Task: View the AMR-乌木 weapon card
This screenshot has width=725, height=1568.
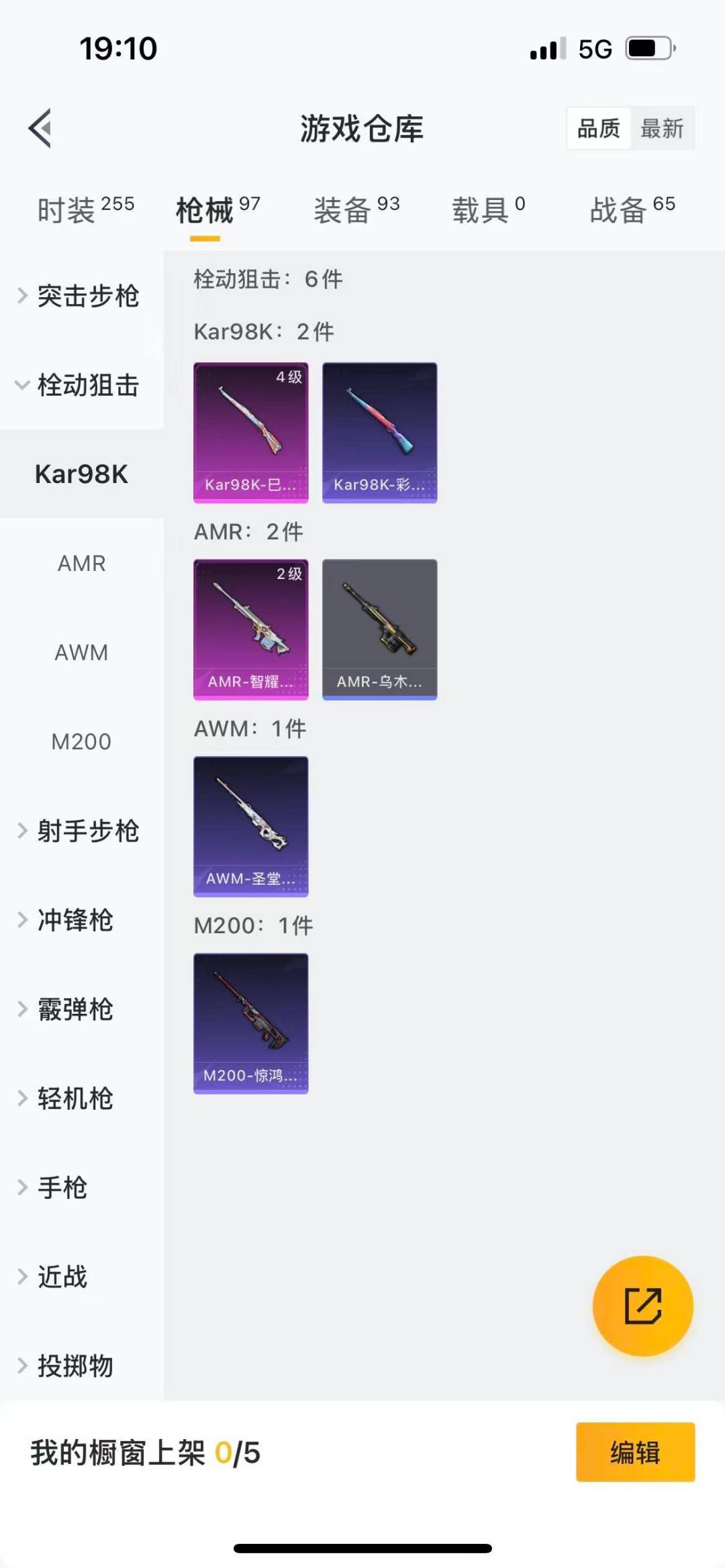Action: [380, 629]
